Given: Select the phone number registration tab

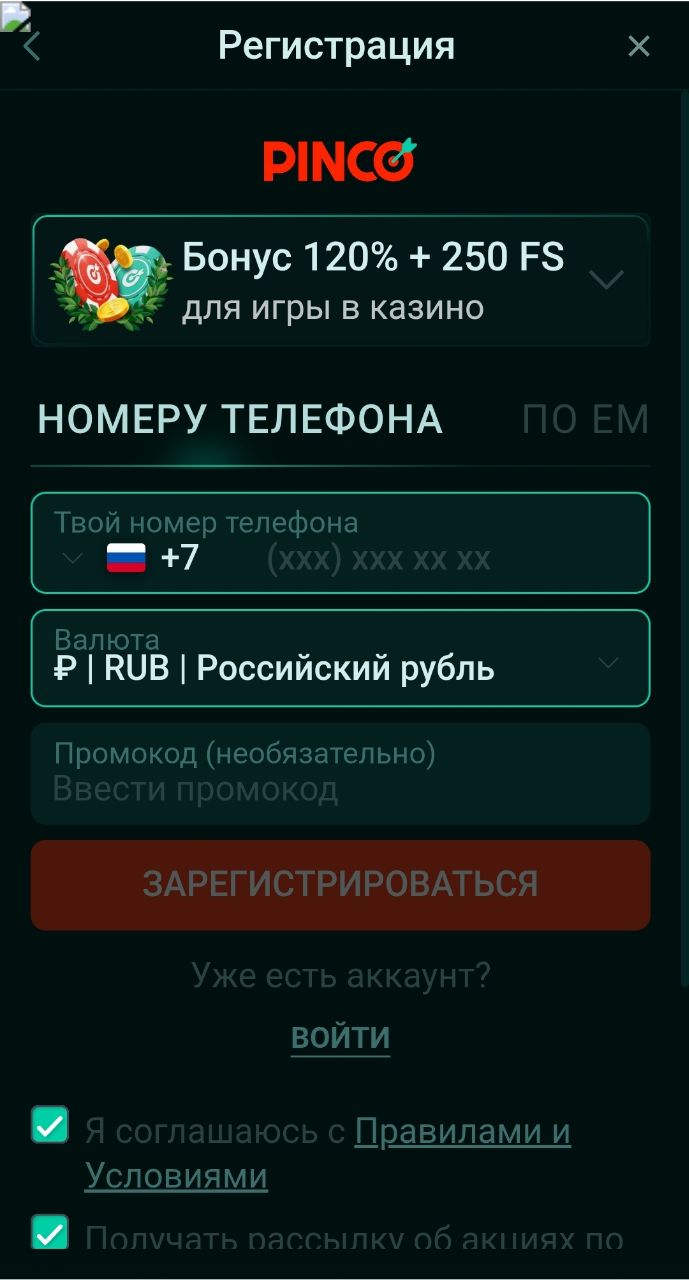Looking at the screenshot, I should point(240,419).
